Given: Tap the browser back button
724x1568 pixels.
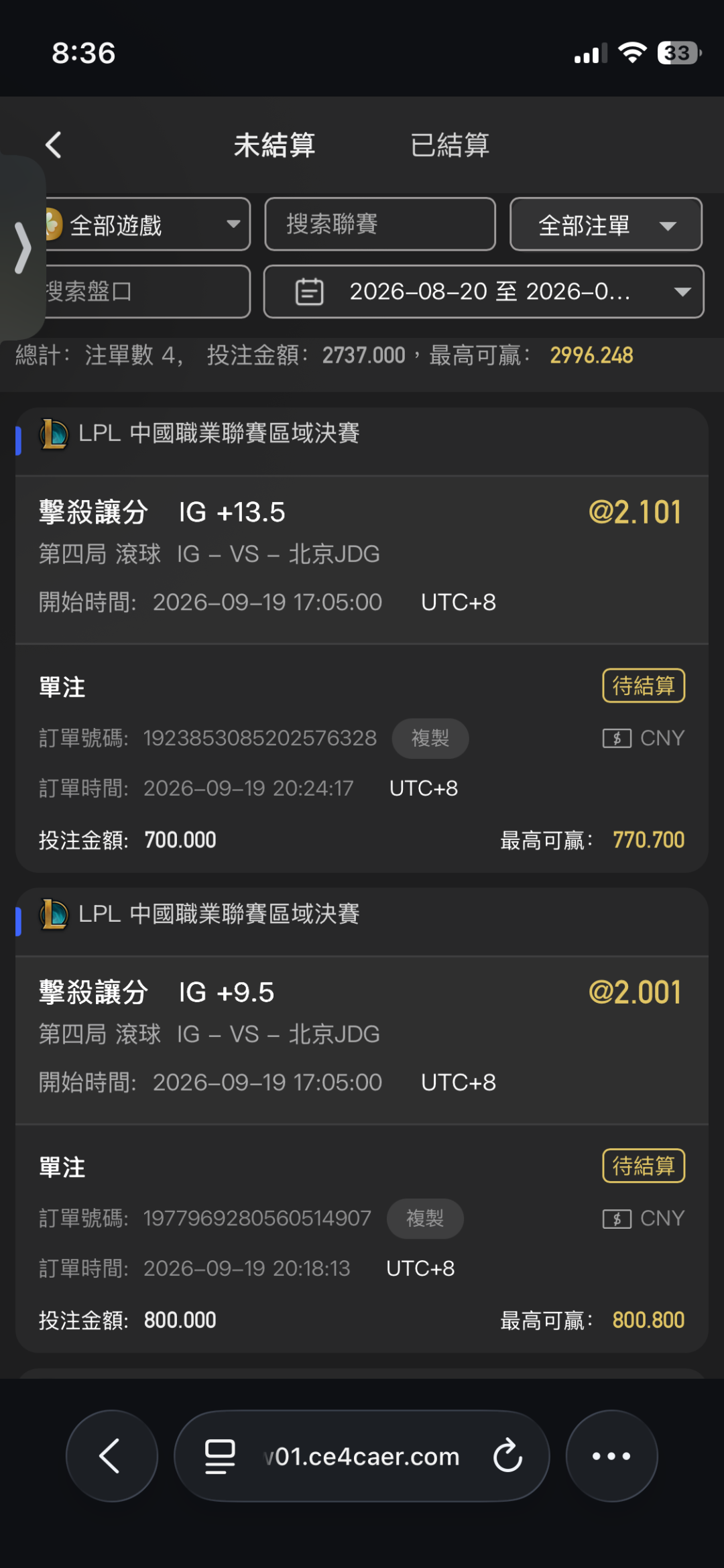Looking at the screenshot, I should (111, 1456).
